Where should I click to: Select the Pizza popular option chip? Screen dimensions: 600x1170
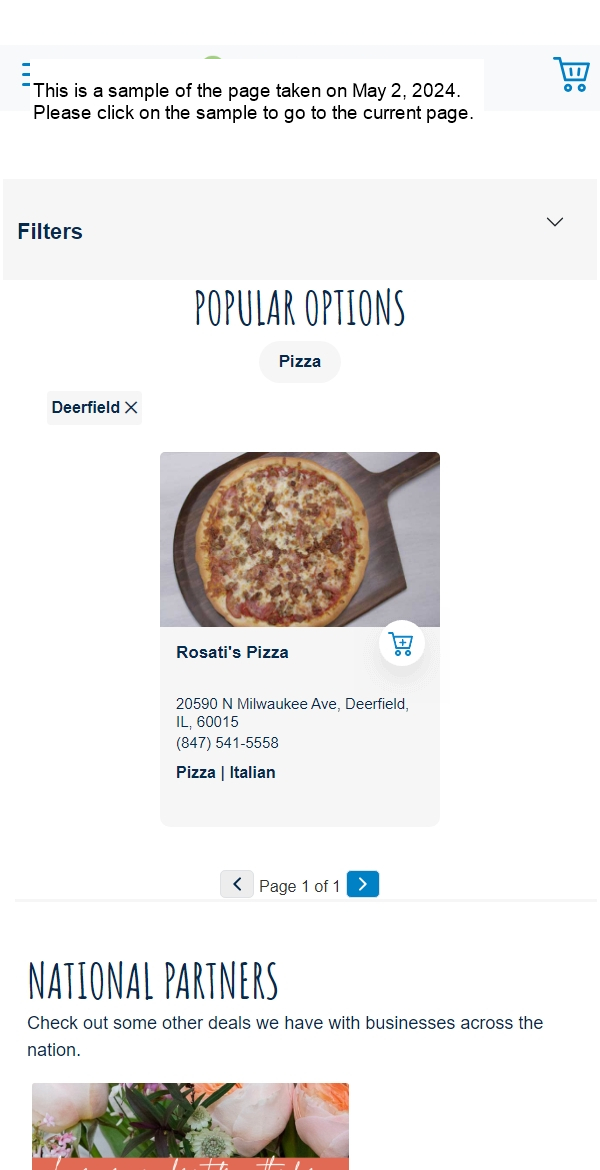click(x=300, y=362)
